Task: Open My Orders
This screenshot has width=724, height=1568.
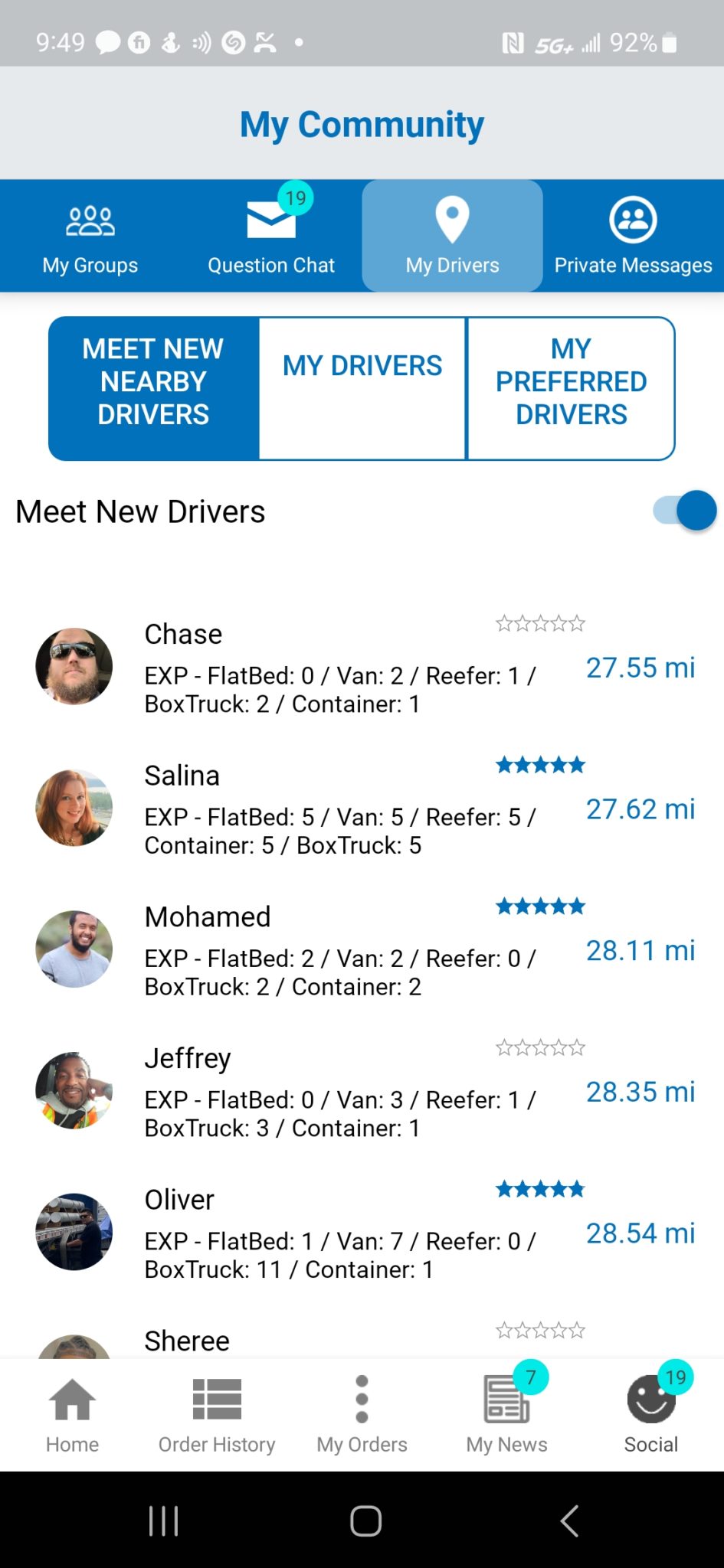Action: tap(362, 1413)
